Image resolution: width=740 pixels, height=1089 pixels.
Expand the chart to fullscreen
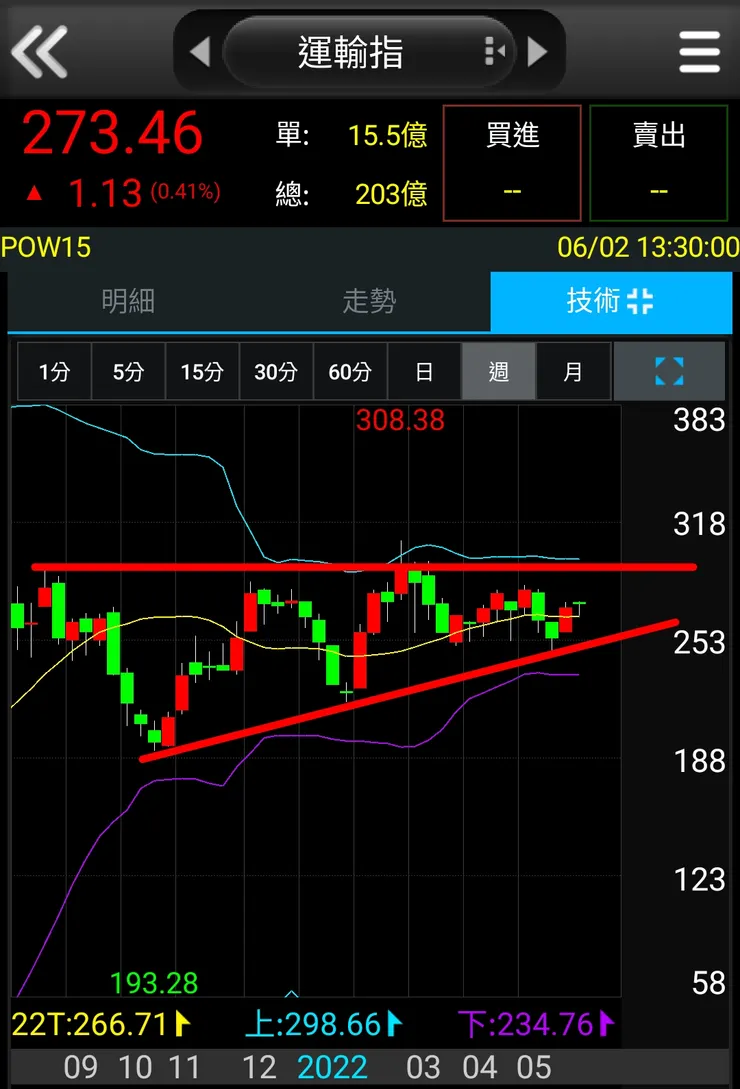(x=669, y=372)
